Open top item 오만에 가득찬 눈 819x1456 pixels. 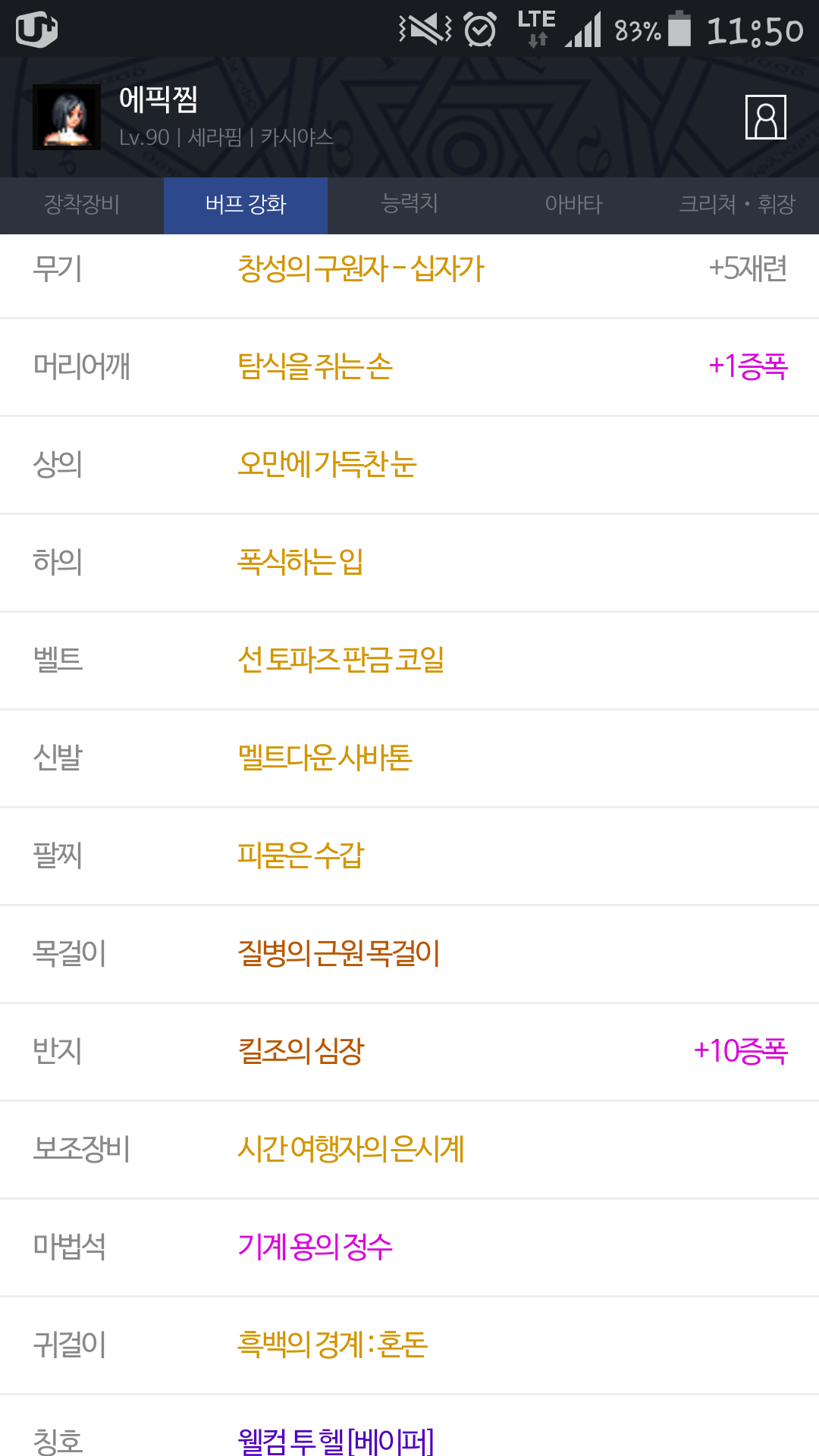[327, 465]
